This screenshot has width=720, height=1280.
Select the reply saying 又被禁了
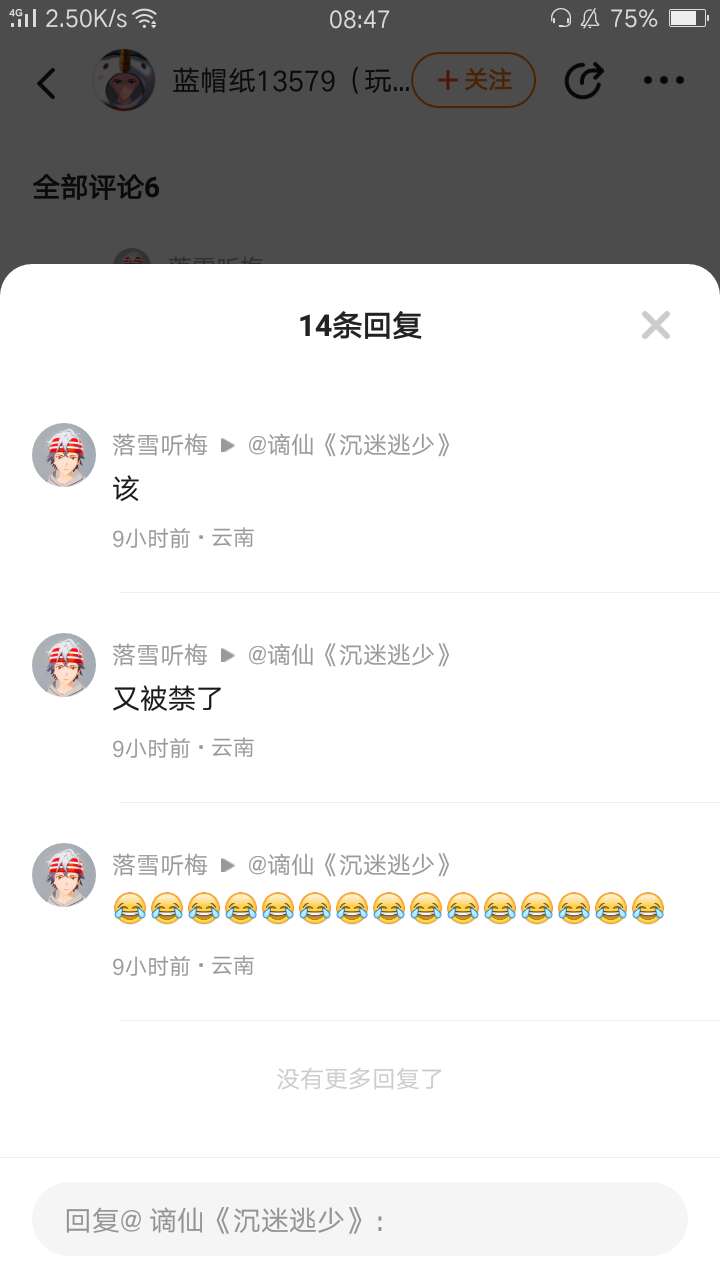pyautogui.click(x=168, y=699)
